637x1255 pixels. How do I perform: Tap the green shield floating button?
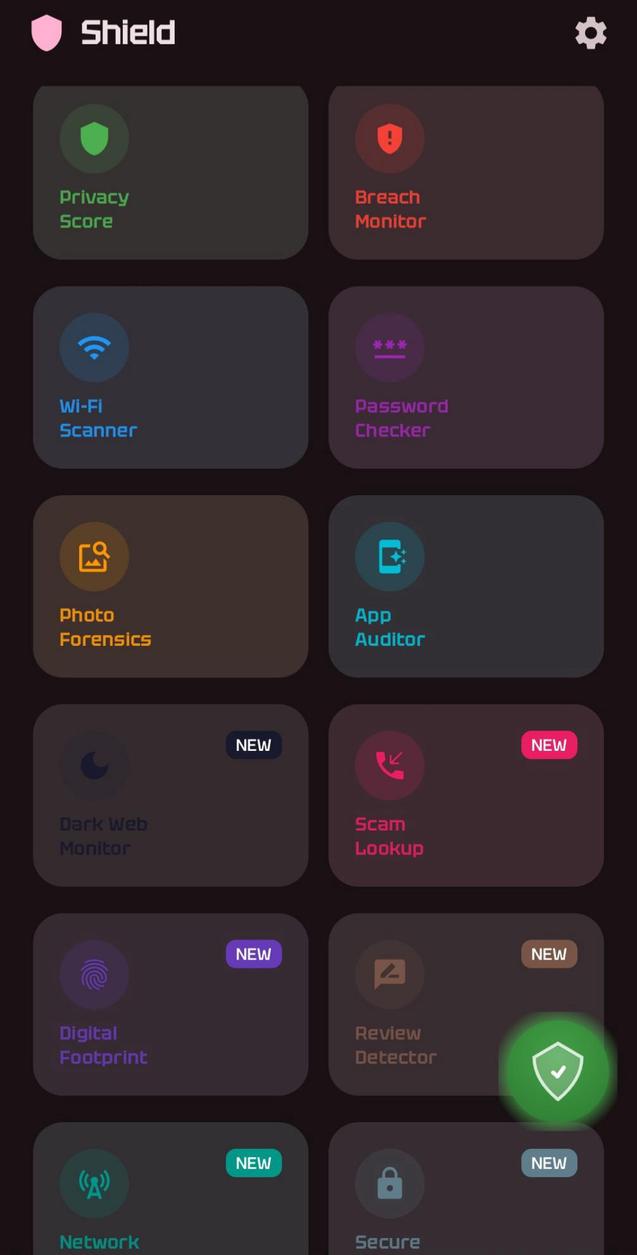click(557, 1071)
